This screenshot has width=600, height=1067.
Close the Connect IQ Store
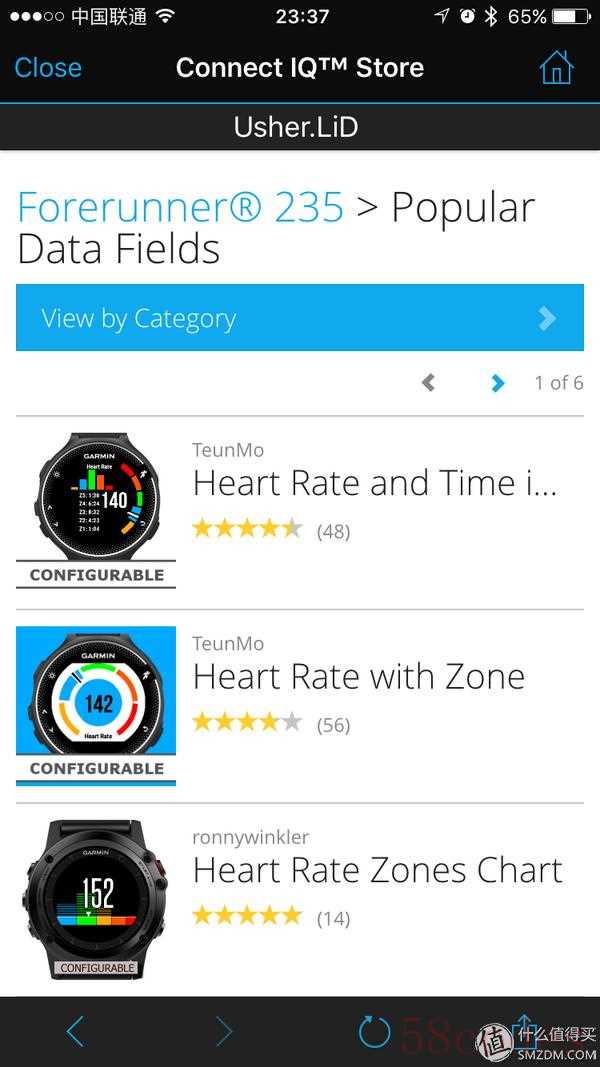click(48, 67)
